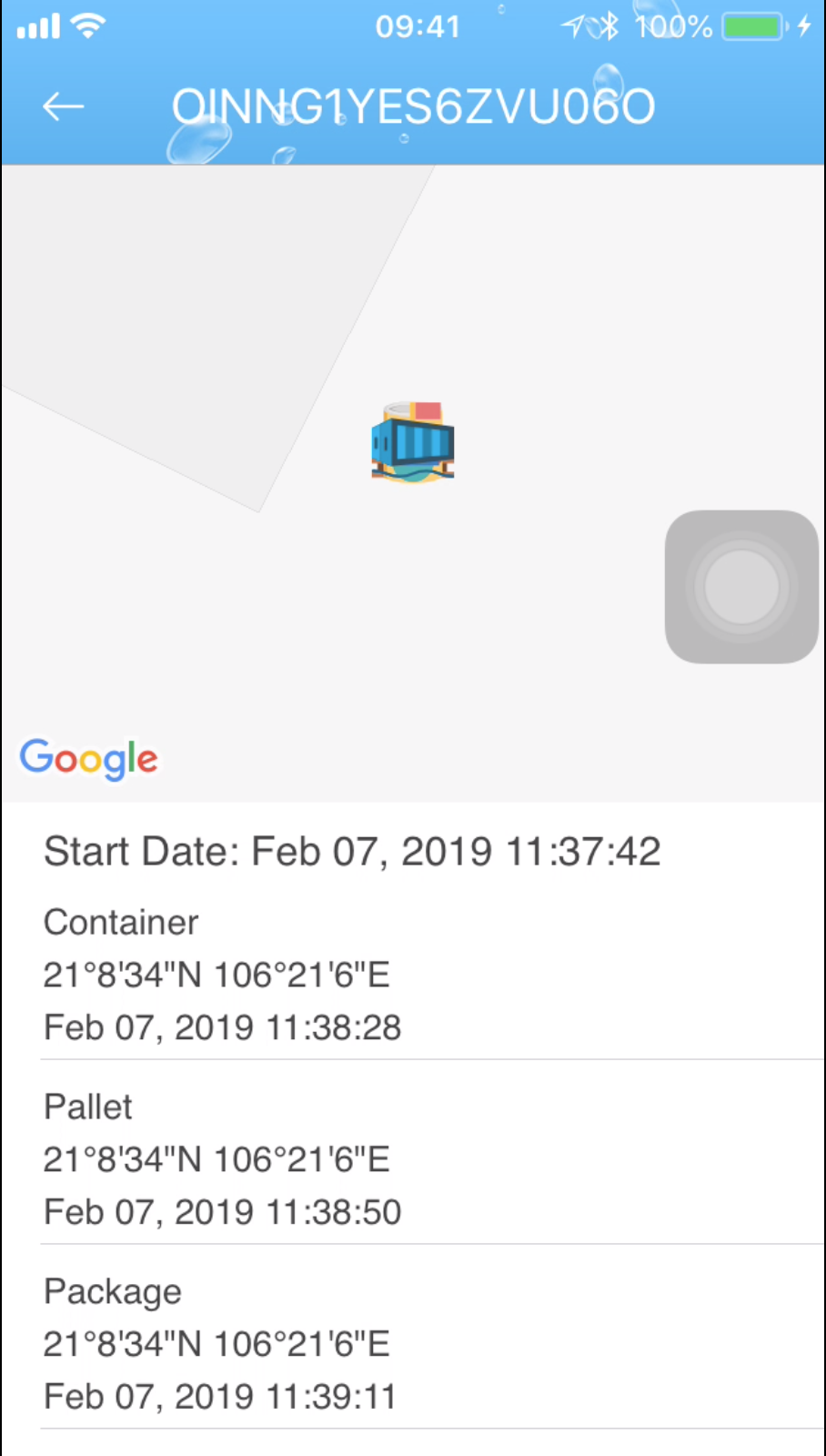Go back using the arrow icon
826x1456 pixels.
point(63,106)
